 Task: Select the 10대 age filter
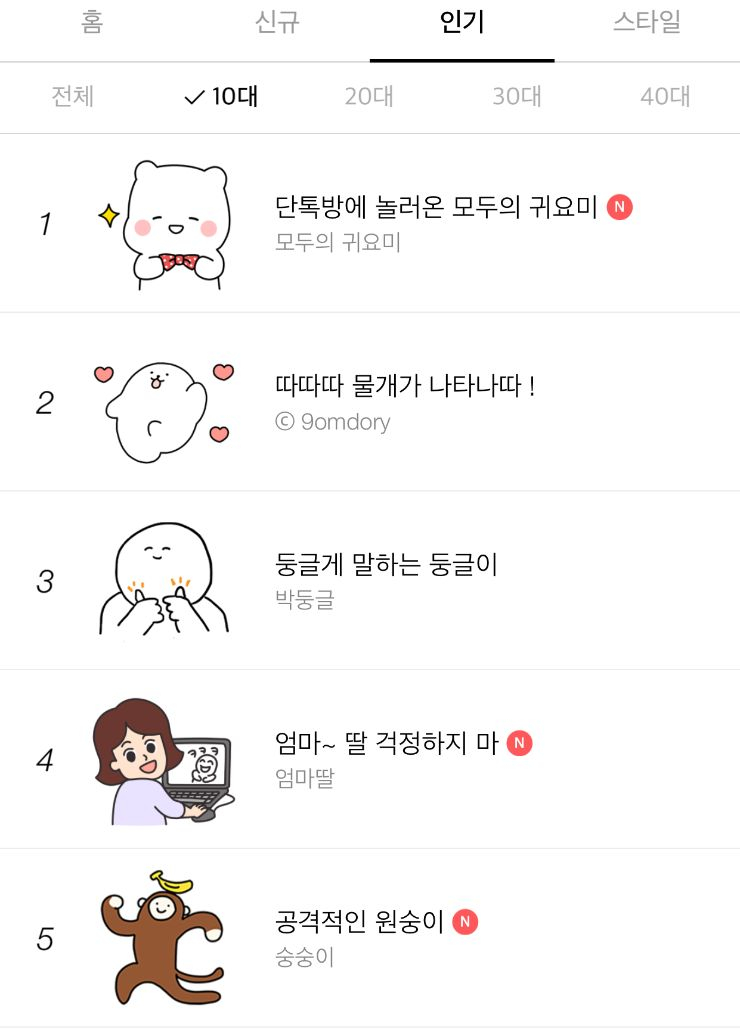point(222,97)
